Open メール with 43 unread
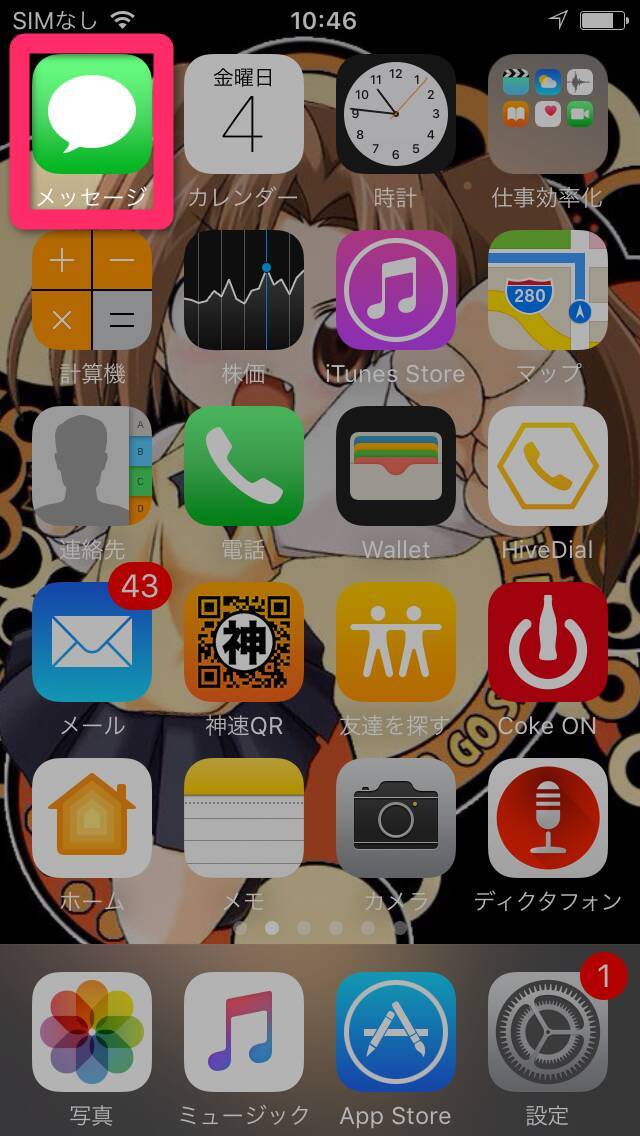Screen dimensions: 640x1136 click(92, 642)
